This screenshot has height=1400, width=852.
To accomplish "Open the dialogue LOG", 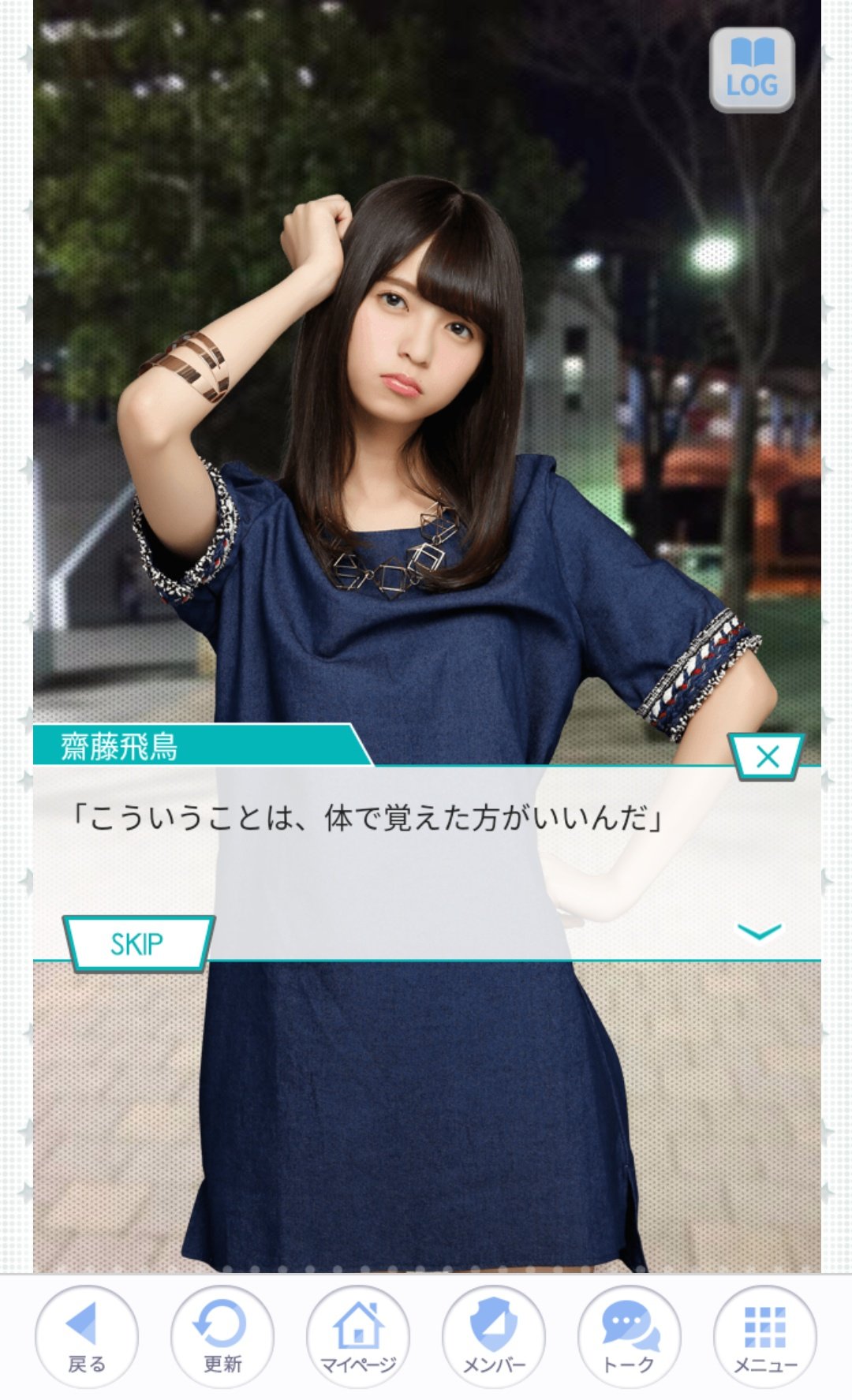I will pyautogui.click(x=751, y=70).
